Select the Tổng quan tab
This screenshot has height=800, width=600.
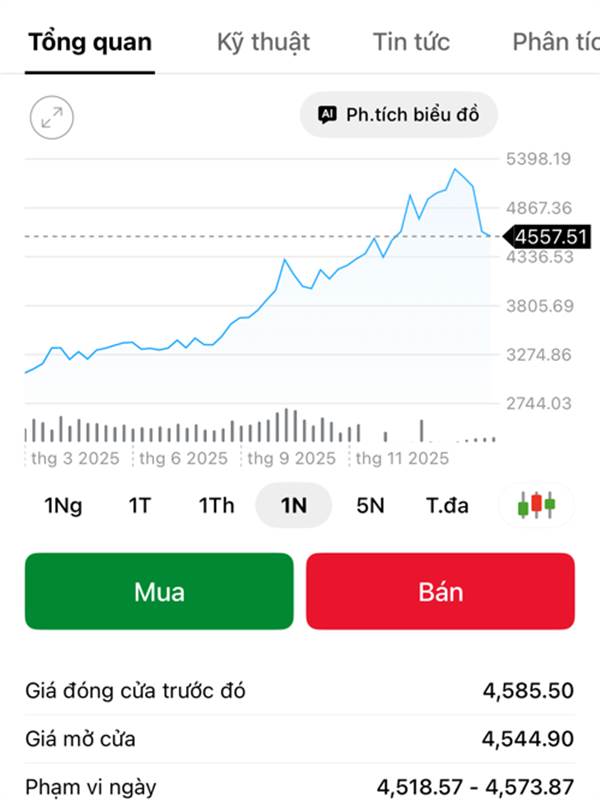90,42
